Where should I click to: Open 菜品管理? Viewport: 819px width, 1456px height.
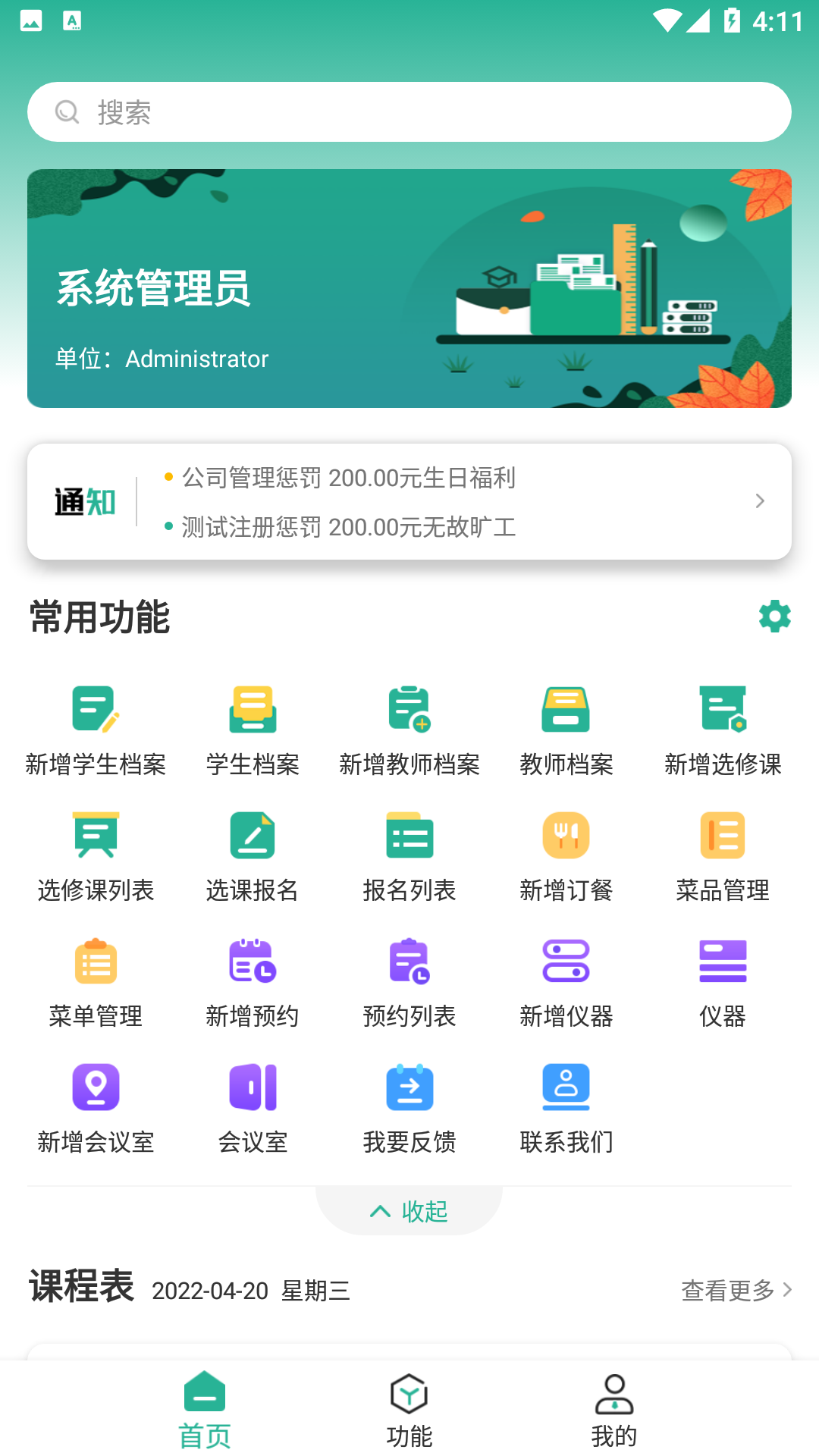click(x=723, y=855)
